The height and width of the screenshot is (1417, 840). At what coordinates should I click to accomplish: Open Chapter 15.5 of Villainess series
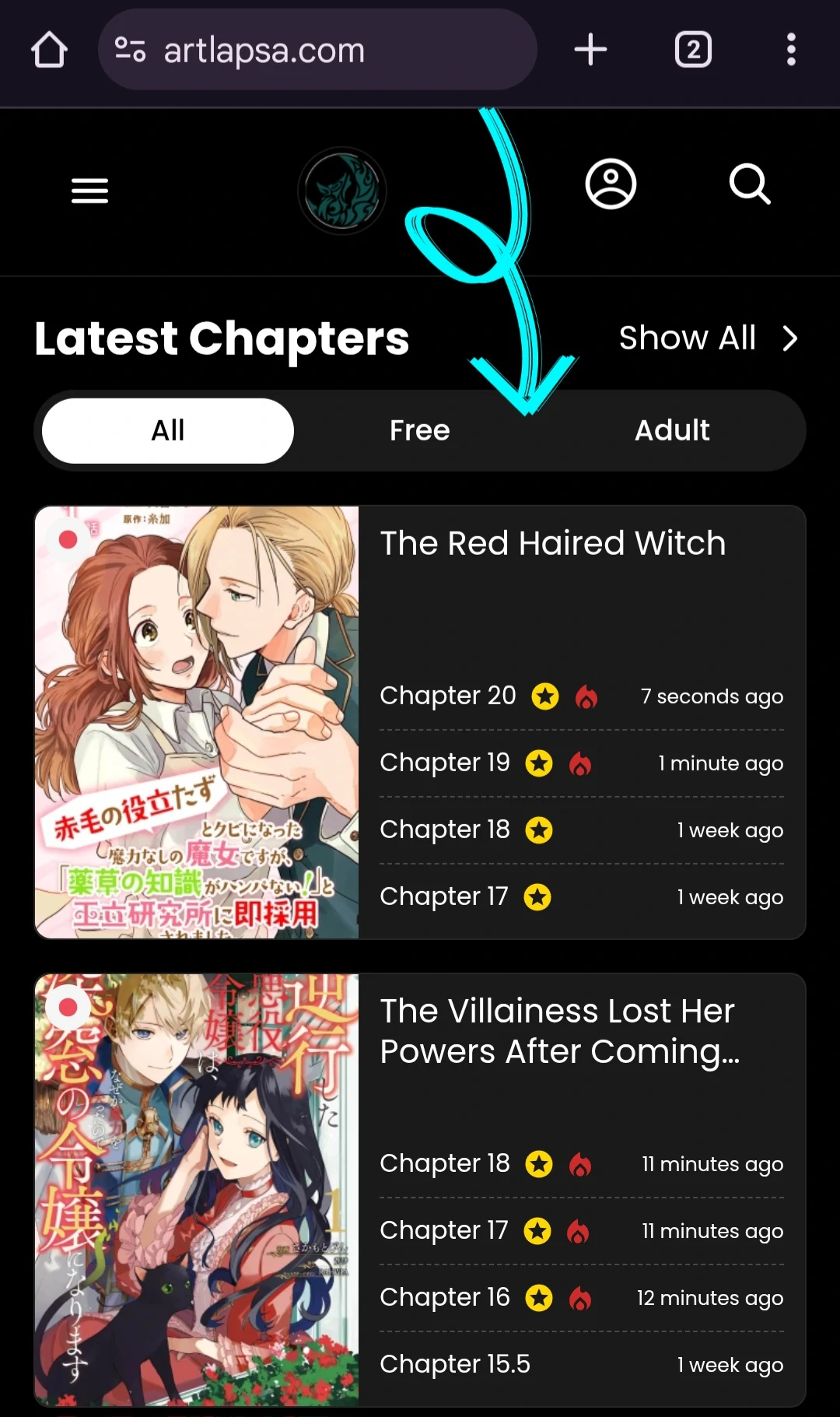(x=455, y=1364)
